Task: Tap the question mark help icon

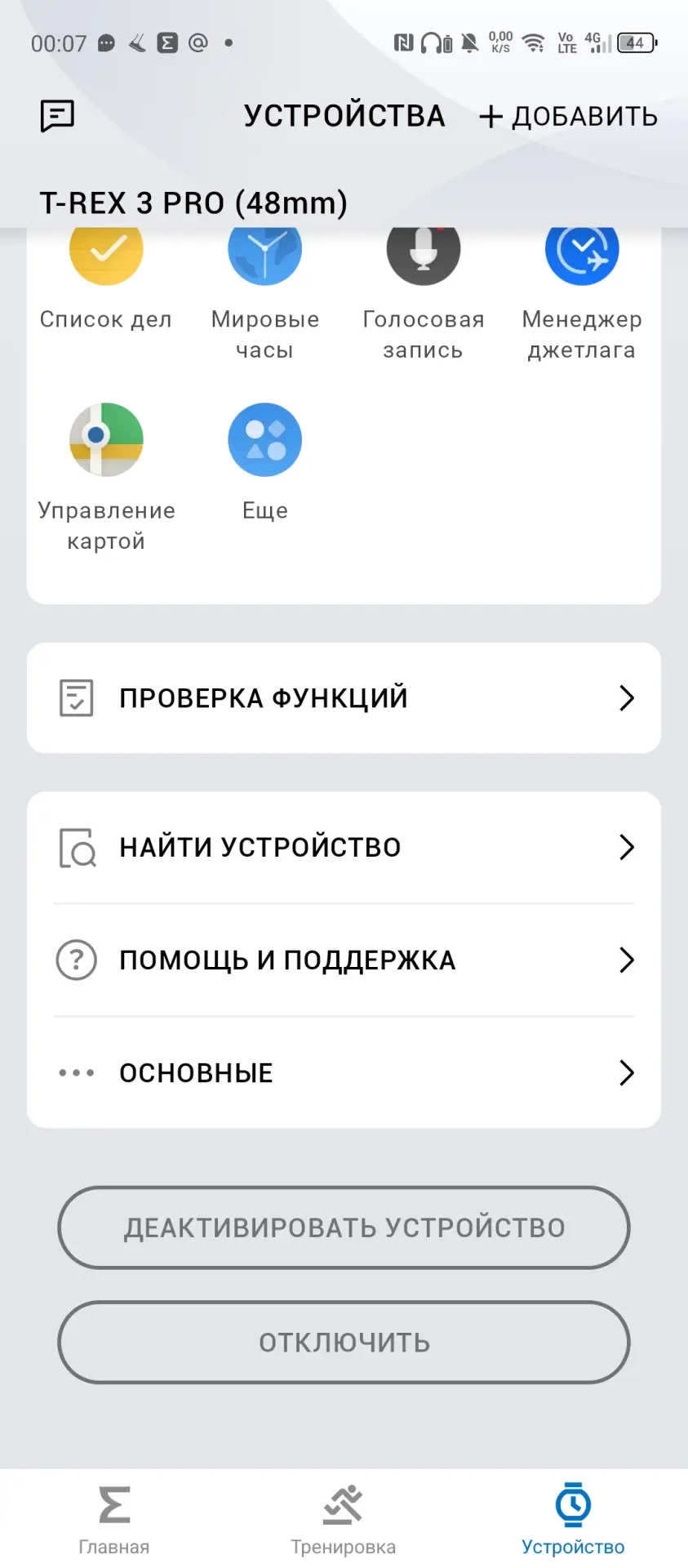Action: point(76,960)
